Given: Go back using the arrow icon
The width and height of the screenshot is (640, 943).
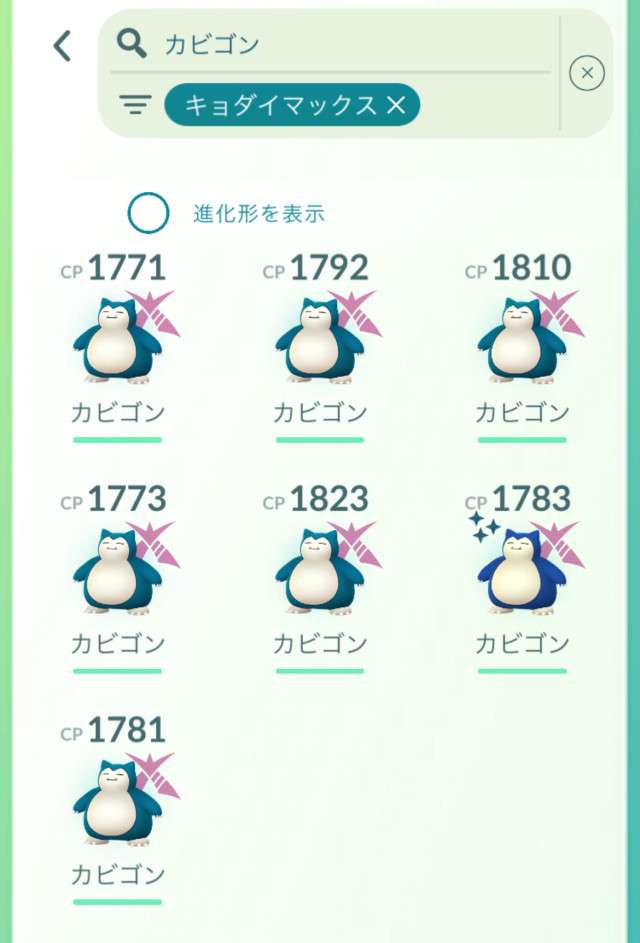Looking at the screenshot, I should point(62,45).
